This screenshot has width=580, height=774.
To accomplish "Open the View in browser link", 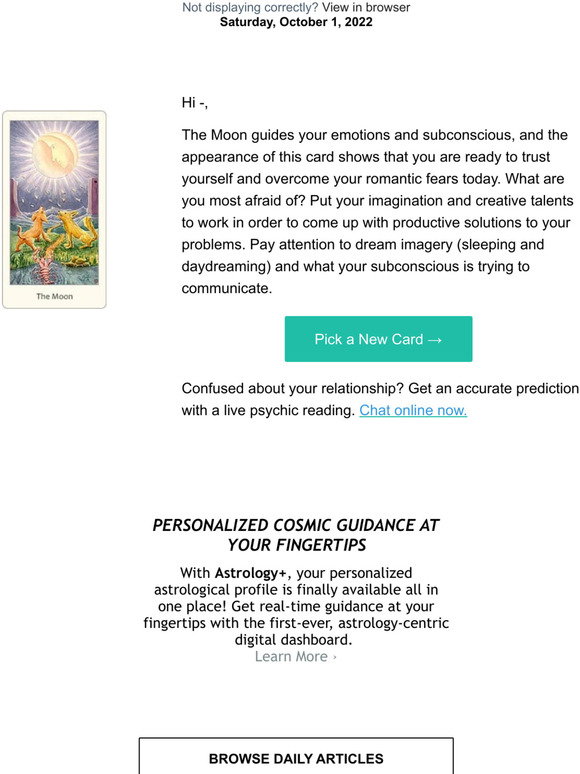I will point(366,7).
